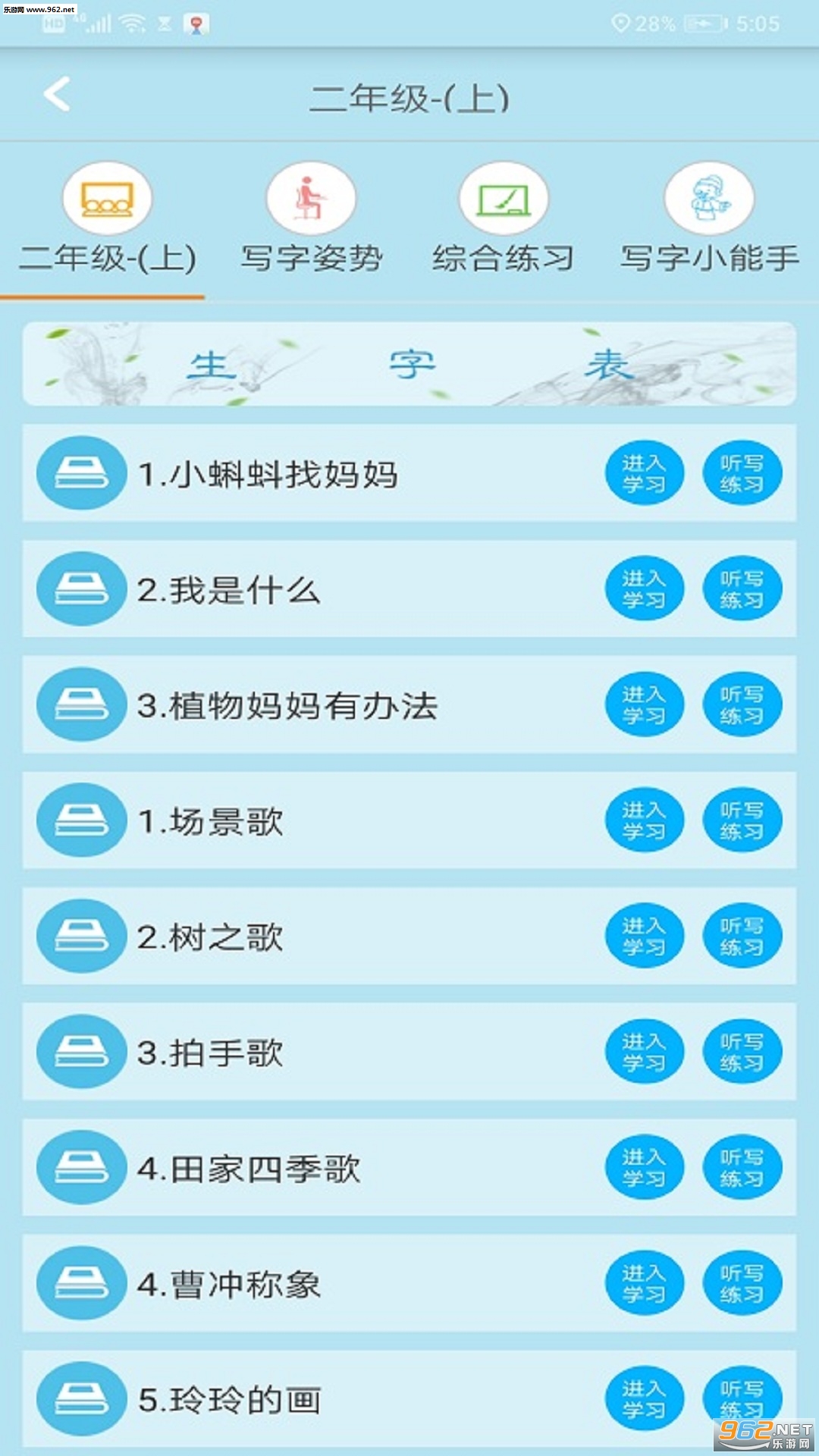Start 听写练习 for 4.田家四季歌
Viewport: 819px width, 1456px height.
[742, 1168]
